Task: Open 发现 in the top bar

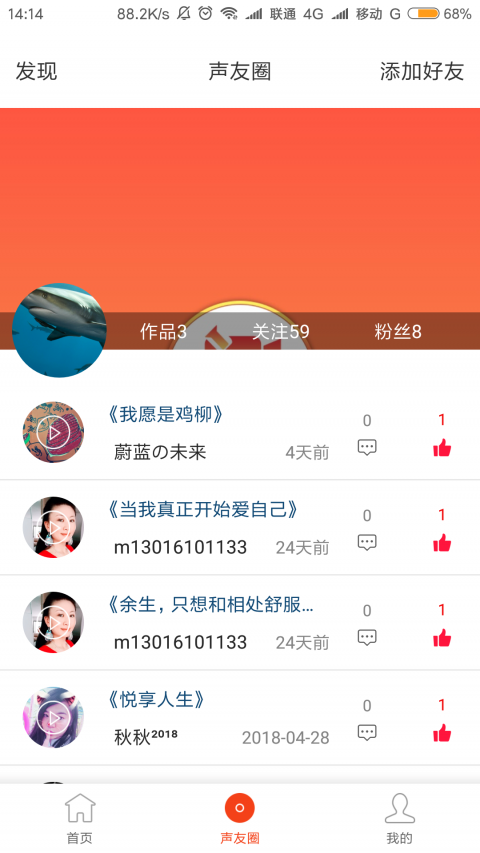Action: (x=36, y=72)
